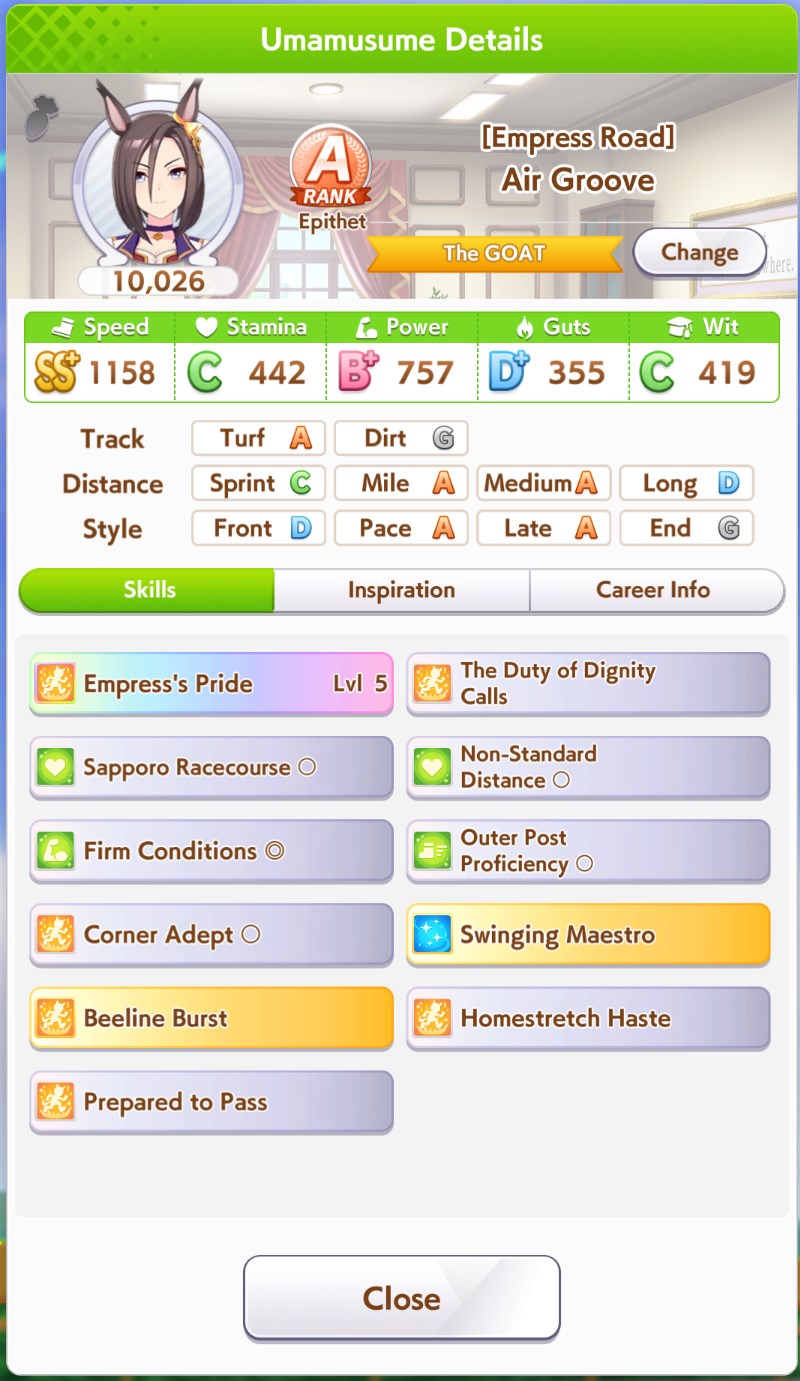Open Empress's Pride skill details
Image resolution: width=800 pixels, height=1381 pixels.
[x=211, y=684]
